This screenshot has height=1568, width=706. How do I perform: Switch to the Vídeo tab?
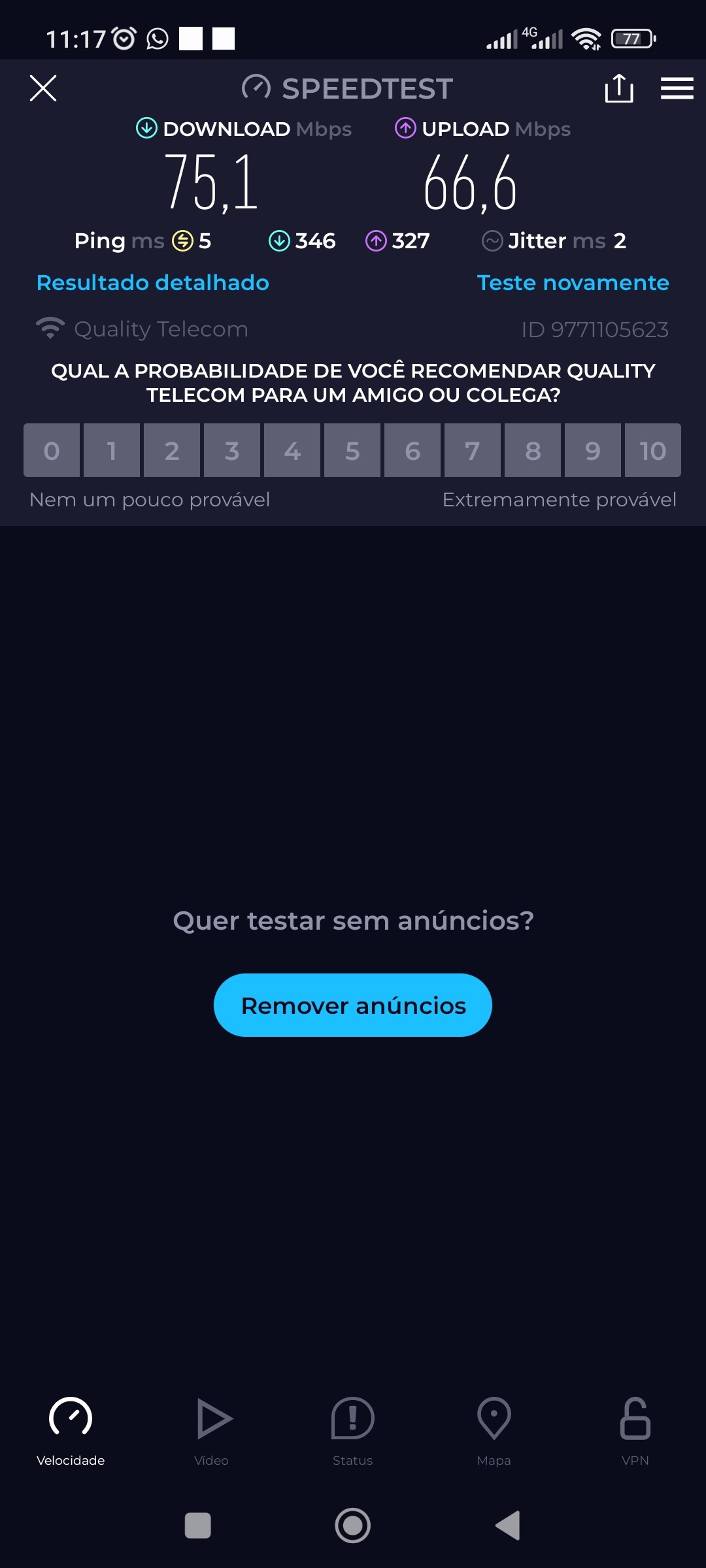(x=212, y=1431)
